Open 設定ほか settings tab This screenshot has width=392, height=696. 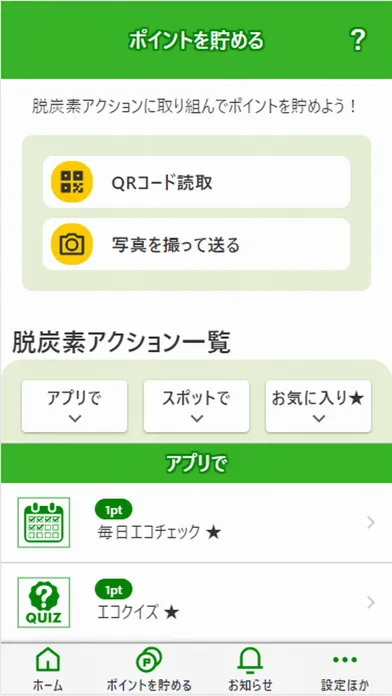[x=345, y=669]
